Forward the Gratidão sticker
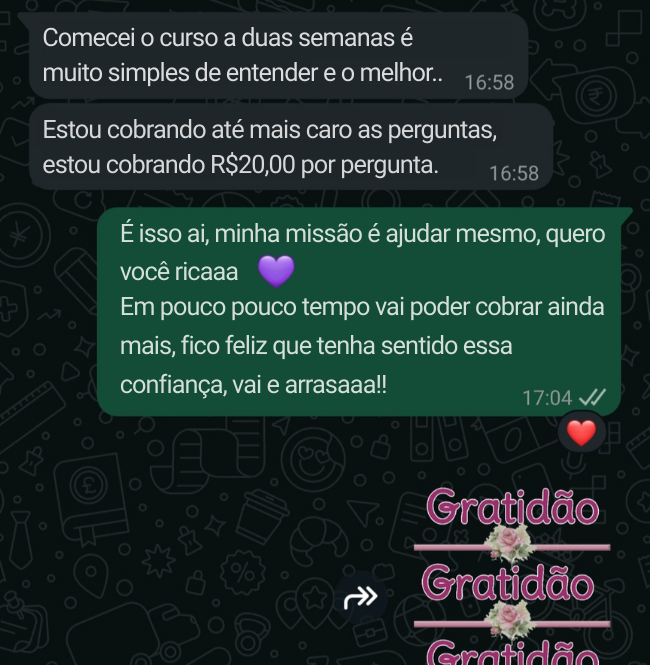This screenshot has width=651, height=665. pos(361,598)
